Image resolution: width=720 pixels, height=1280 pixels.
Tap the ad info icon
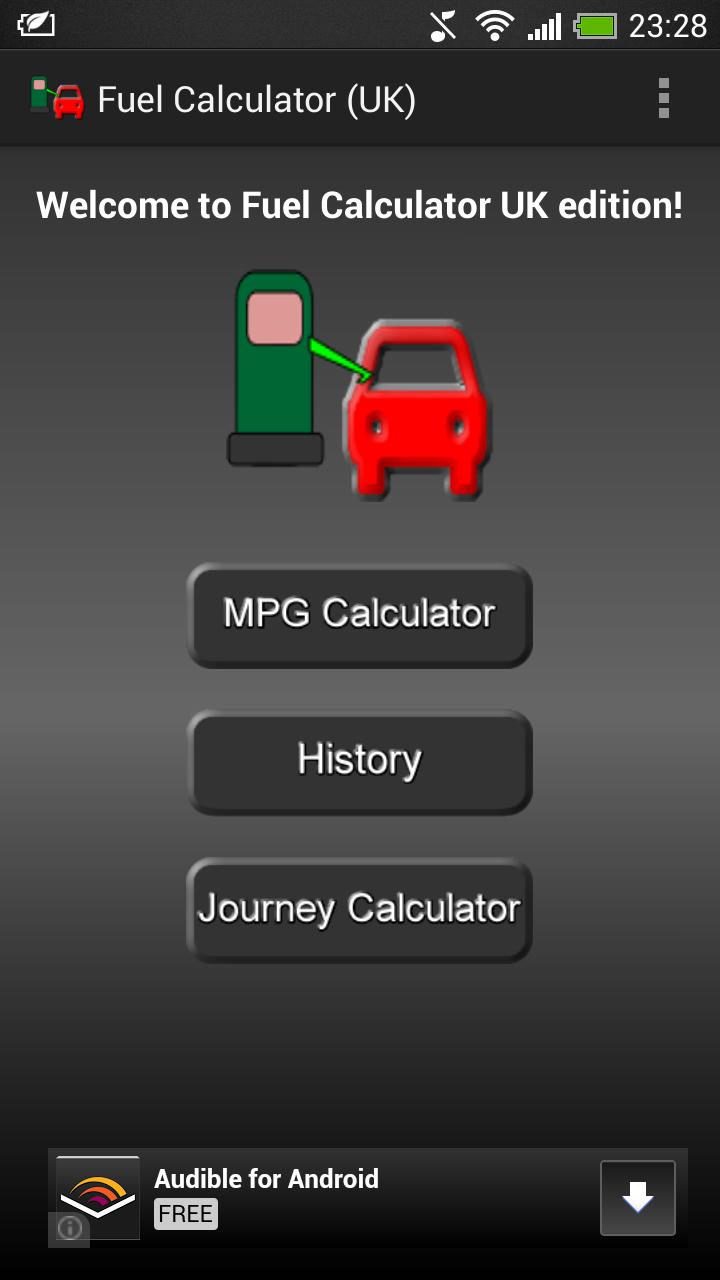click(70, 1228)
